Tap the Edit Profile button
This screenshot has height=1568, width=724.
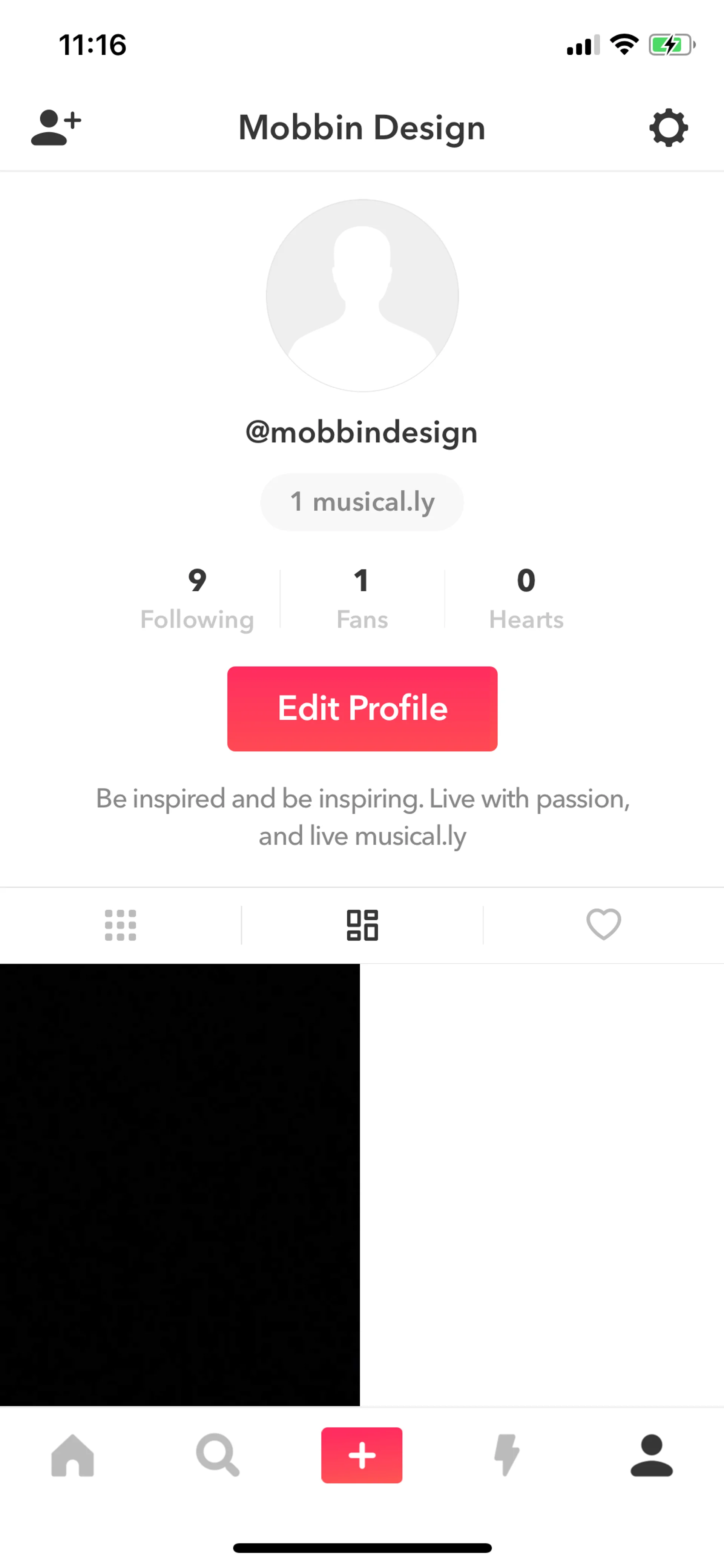(362, 708)
